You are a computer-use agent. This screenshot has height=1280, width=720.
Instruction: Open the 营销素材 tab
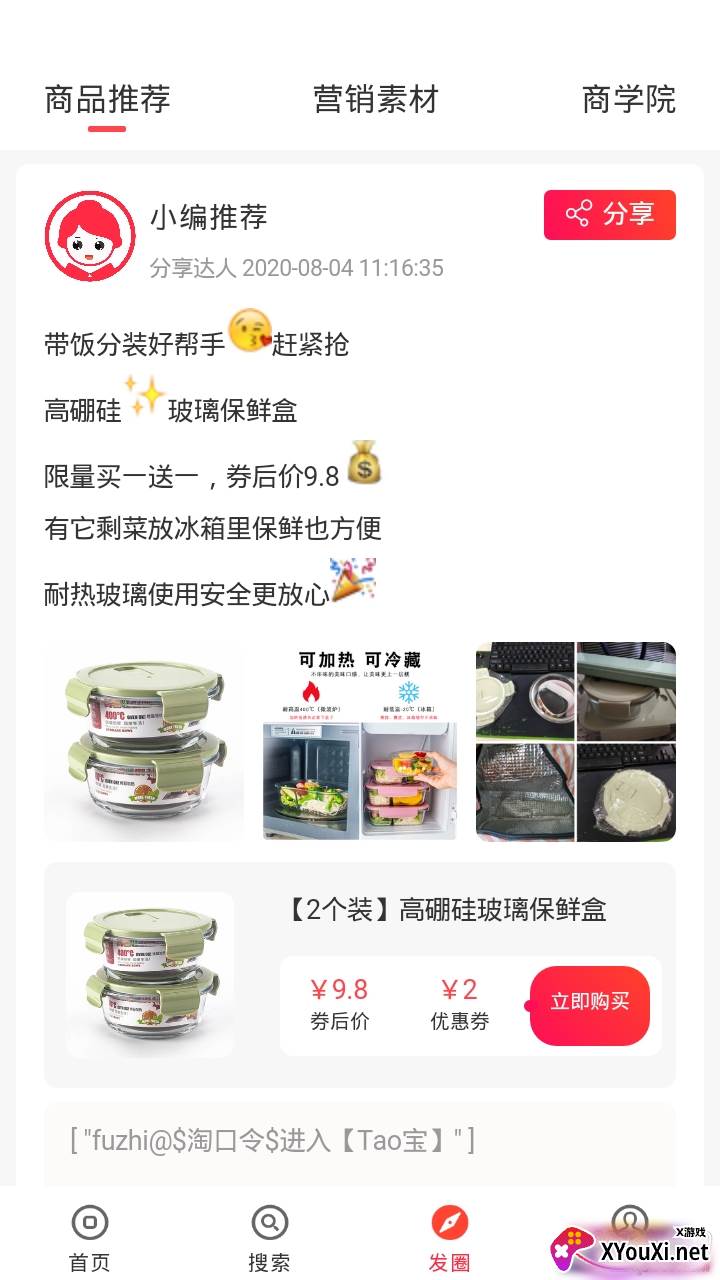click(376, 100)
